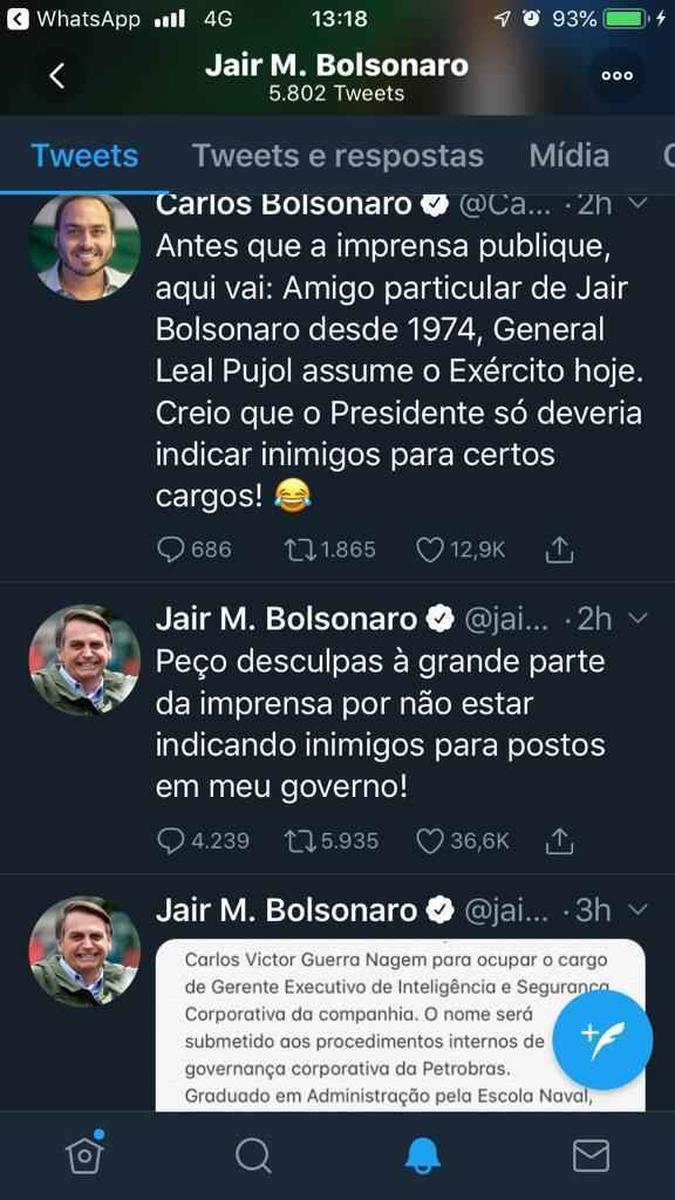Image resolution: width=675 pixels, height=1200 pixels.
Task: Expand the dropdown arrow on Carlos's tweet
Action: (x=637, y=204)
